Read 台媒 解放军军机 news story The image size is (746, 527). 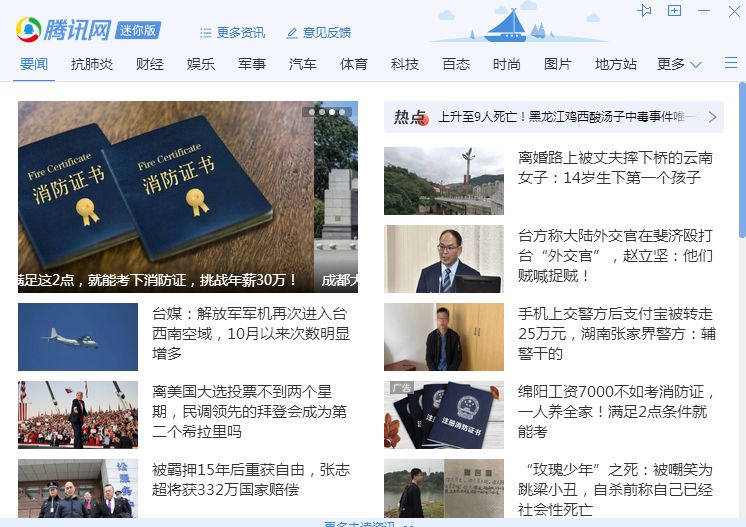coord(250,334)
